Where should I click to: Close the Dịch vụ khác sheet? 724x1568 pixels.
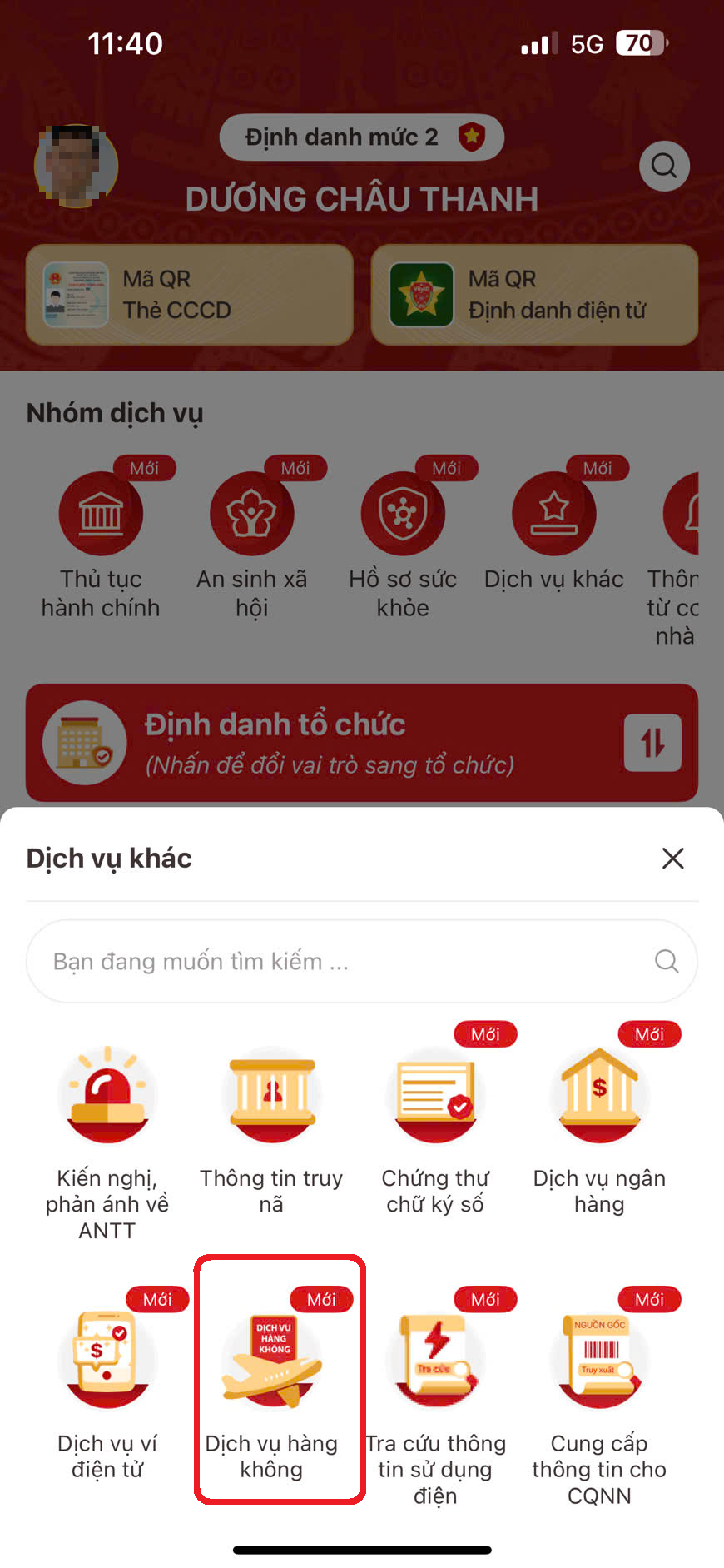[672, 858]
